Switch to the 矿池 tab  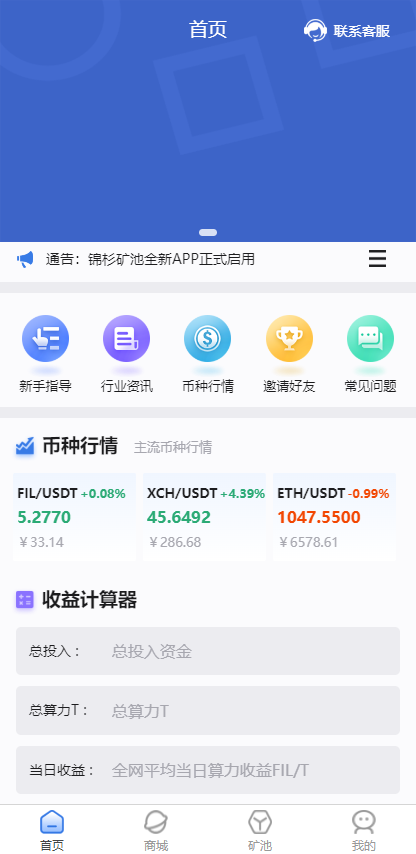tap(260, 831)
